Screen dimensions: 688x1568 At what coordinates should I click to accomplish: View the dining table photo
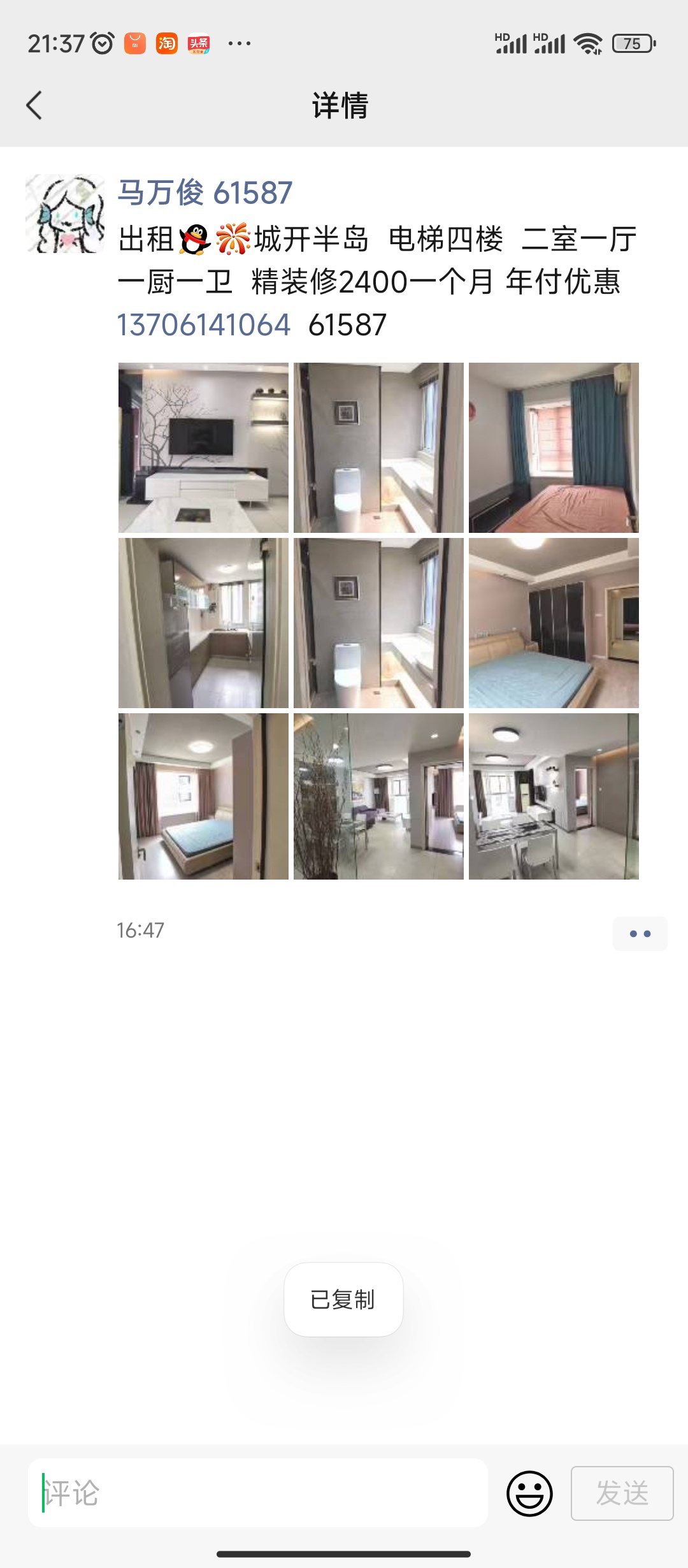pos(554,797)
